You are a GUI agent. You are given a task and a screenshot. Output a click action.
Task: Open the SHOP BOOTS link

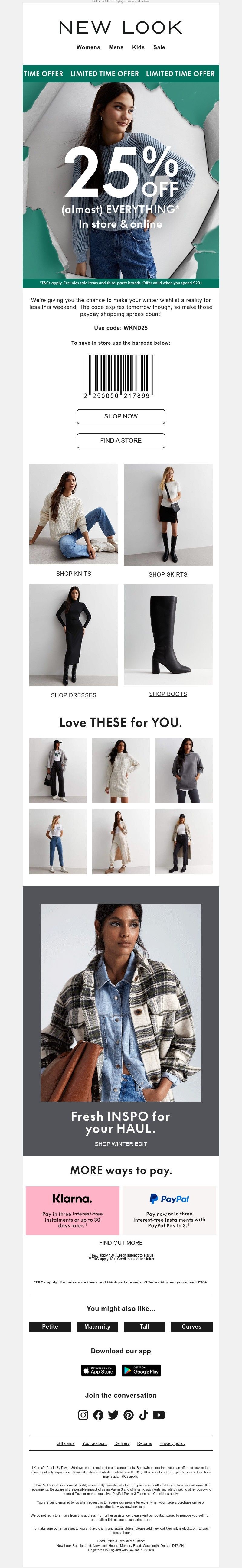click(168, 694)
